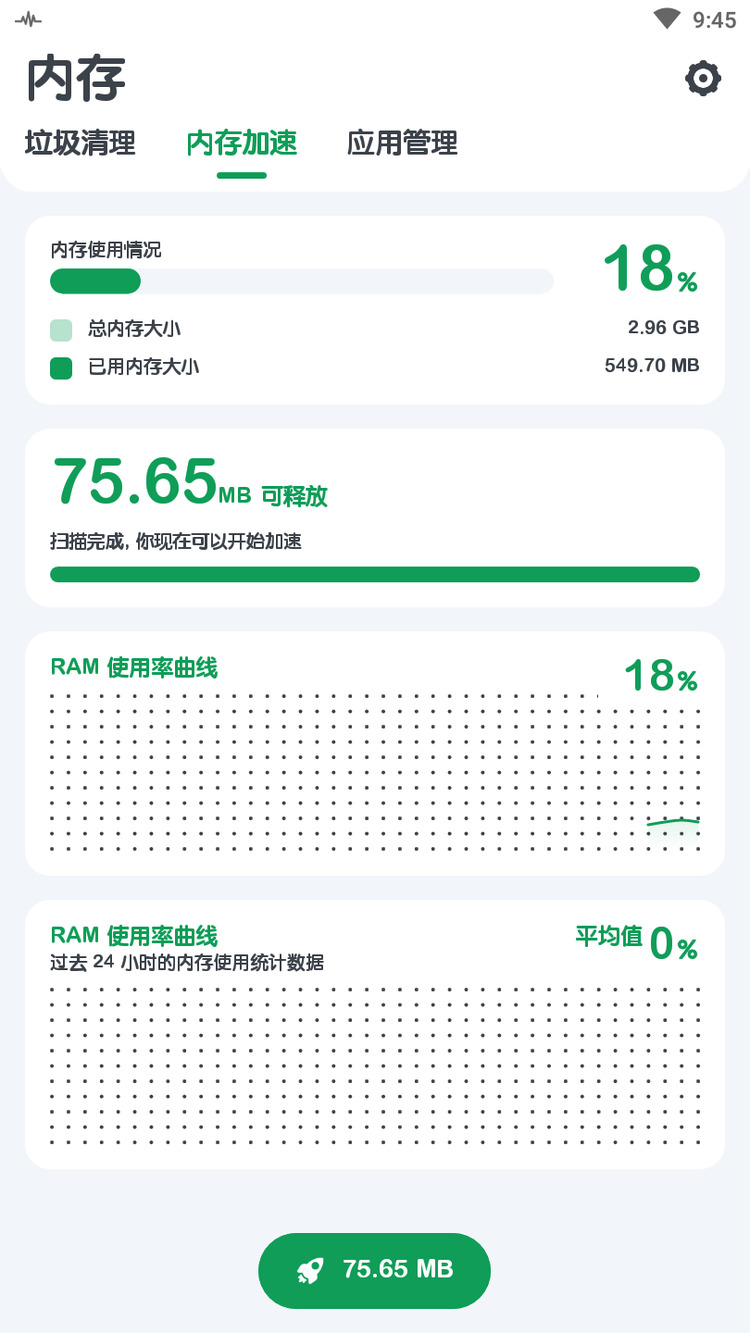Switch to the 应用管理 tab
Viewport: 750px width, 1333px height.
402,143
